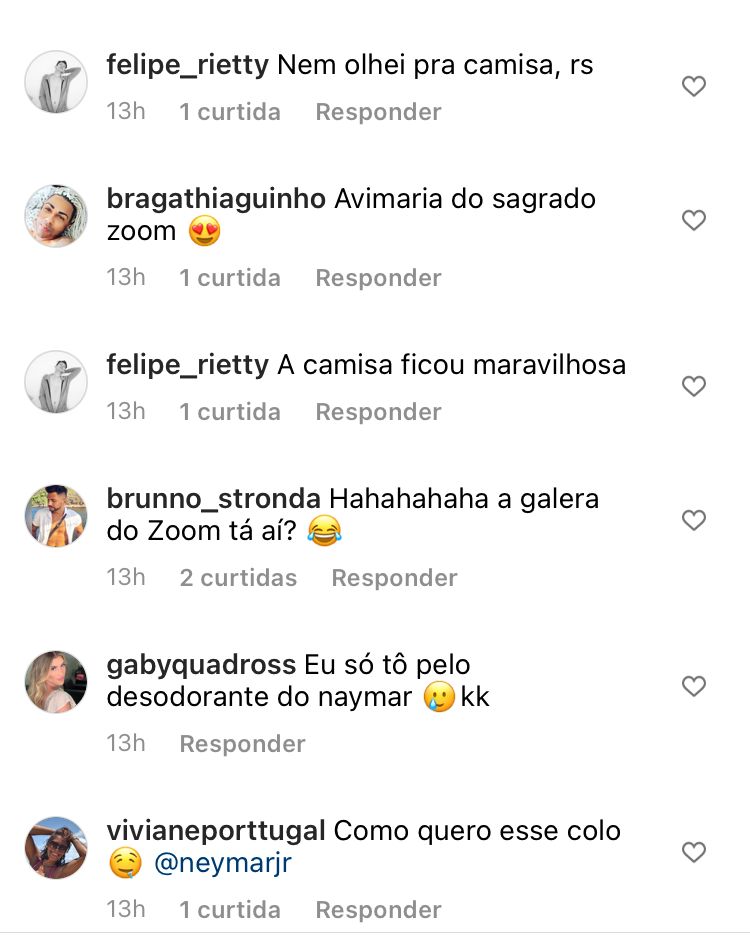Reply to brunno_stronda by tapping Responder
This screenshot has height=948, width=750.
394,578
